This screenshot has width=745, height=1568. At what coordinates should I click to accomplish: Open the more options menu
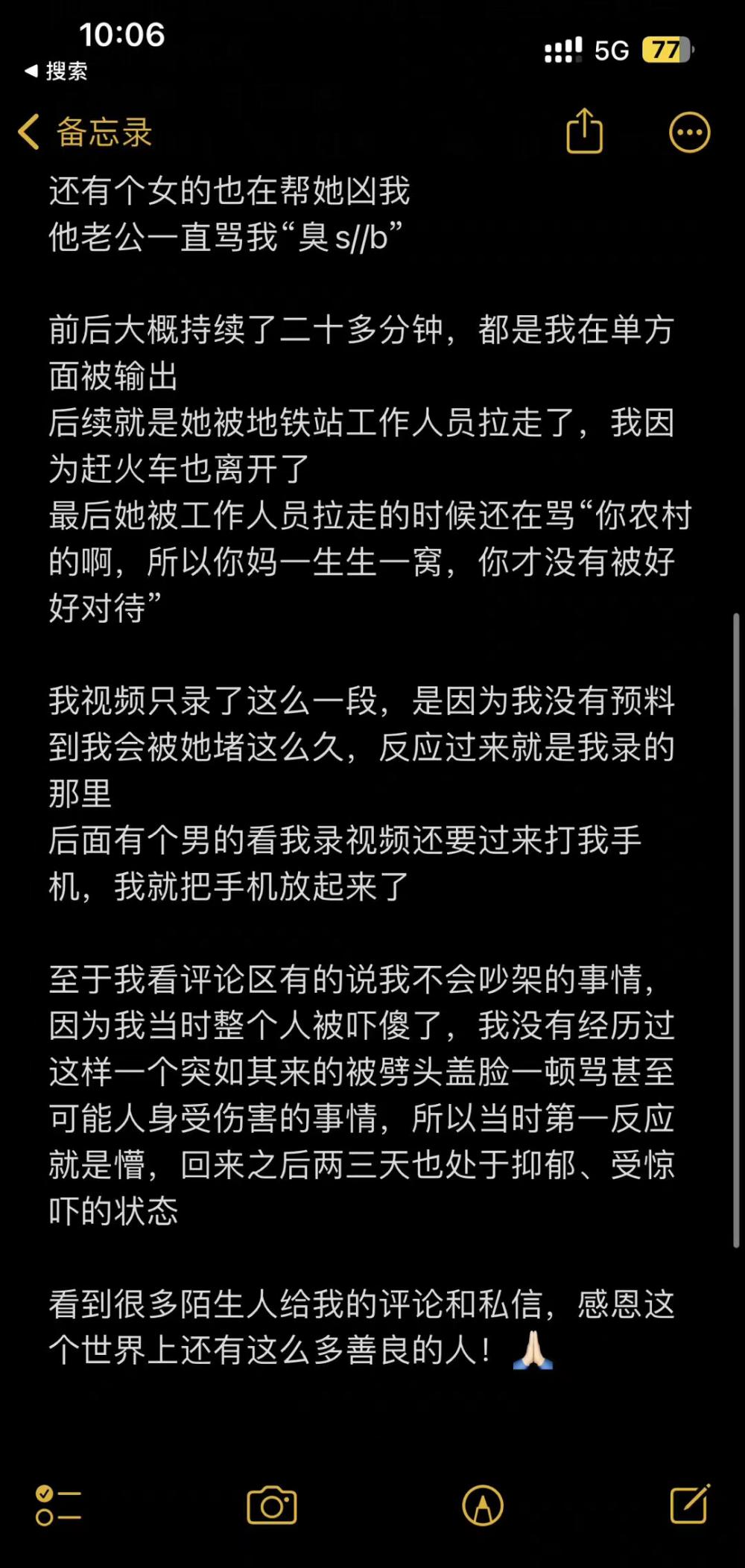(x=689, y=133)
